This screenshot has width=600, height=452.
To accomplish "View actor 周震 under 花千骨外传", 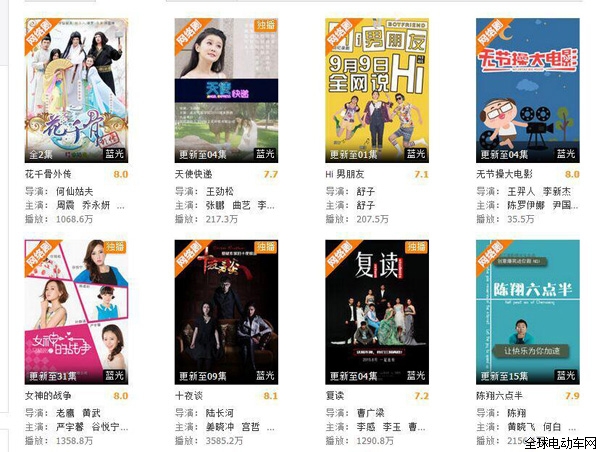I will pos(66,204).
